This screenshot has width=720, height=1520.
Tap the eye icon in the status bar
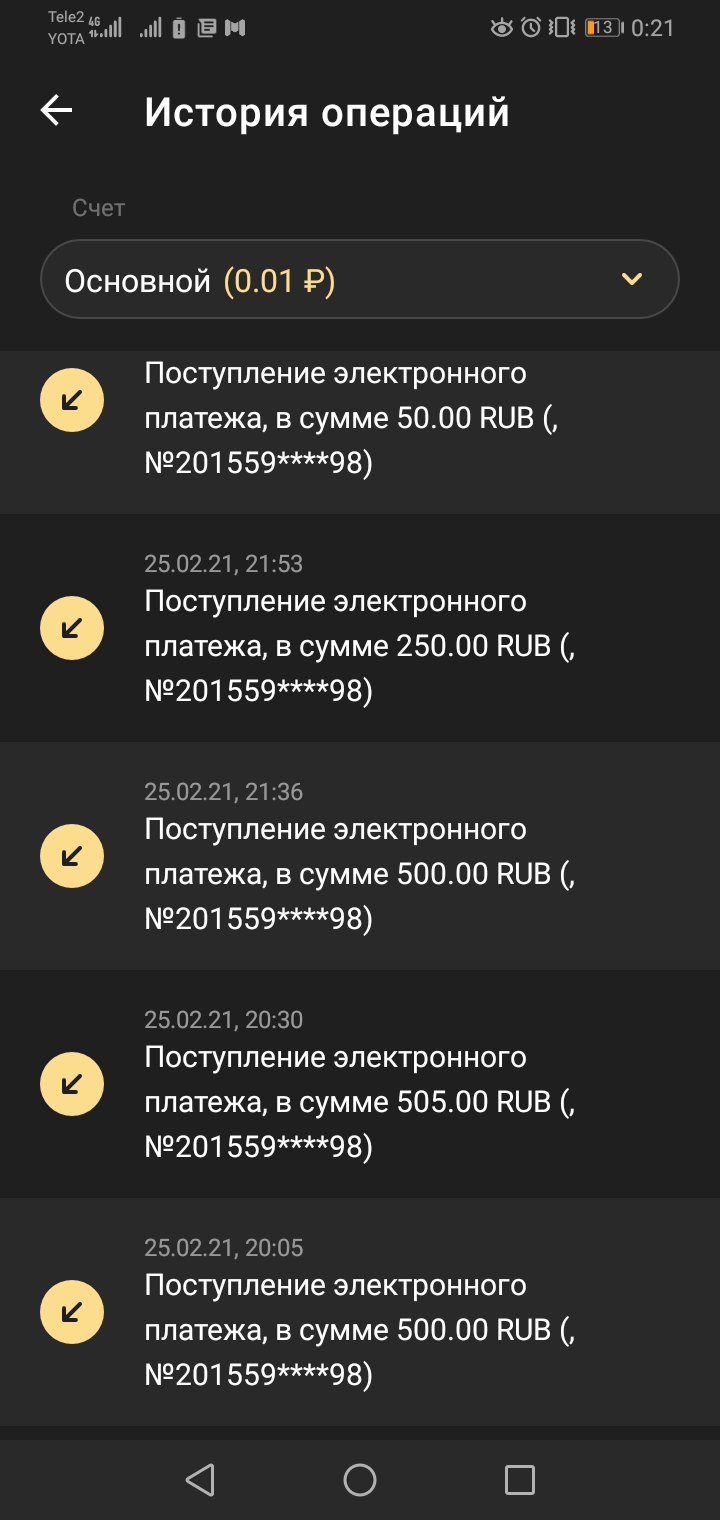pyautogui.click(x=501, y=28)
